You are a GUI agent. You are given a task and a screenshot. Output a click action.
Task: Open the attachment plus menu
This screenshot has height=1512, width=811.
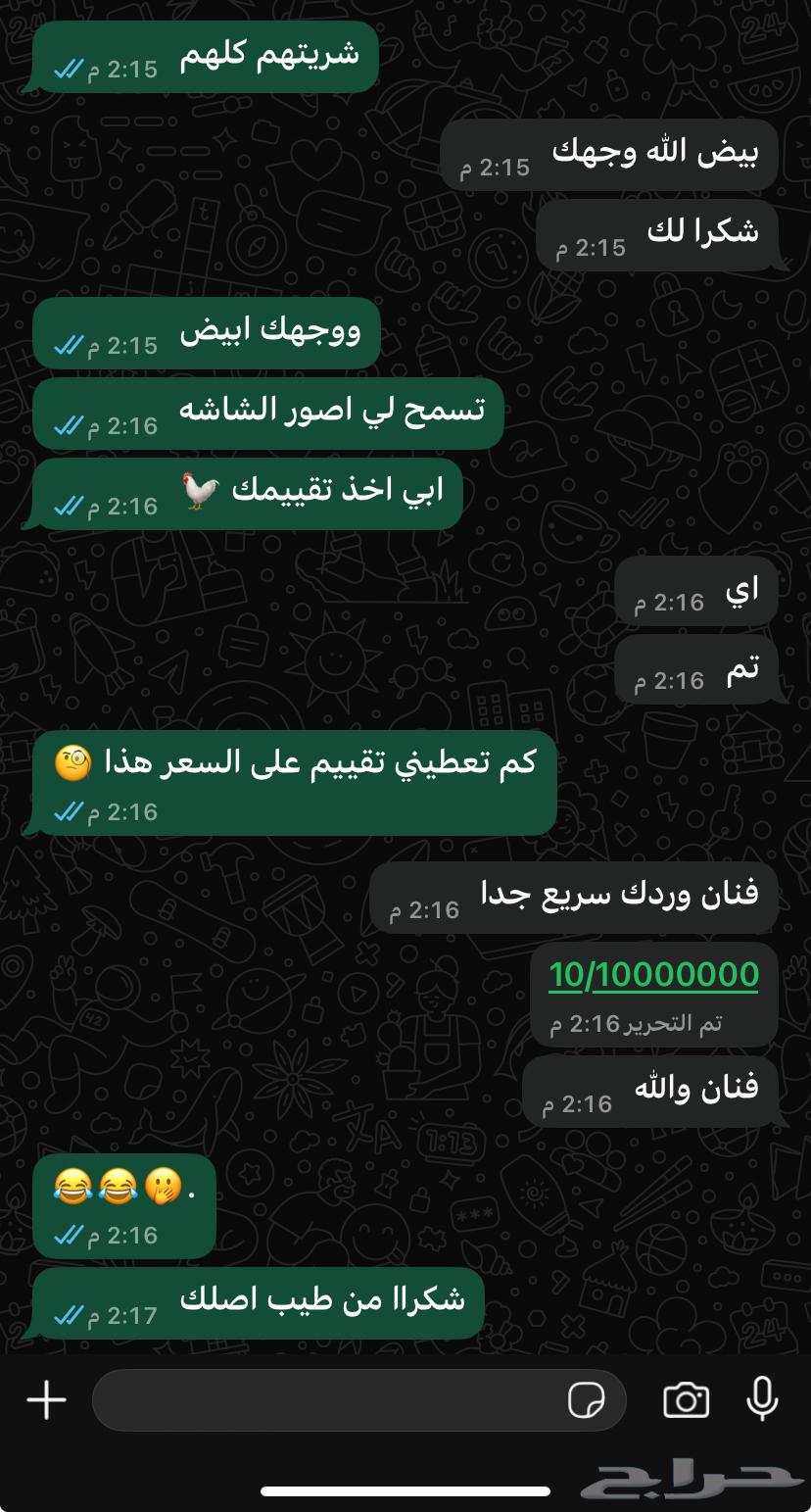pyautogui.click(x=46, y=1399)
